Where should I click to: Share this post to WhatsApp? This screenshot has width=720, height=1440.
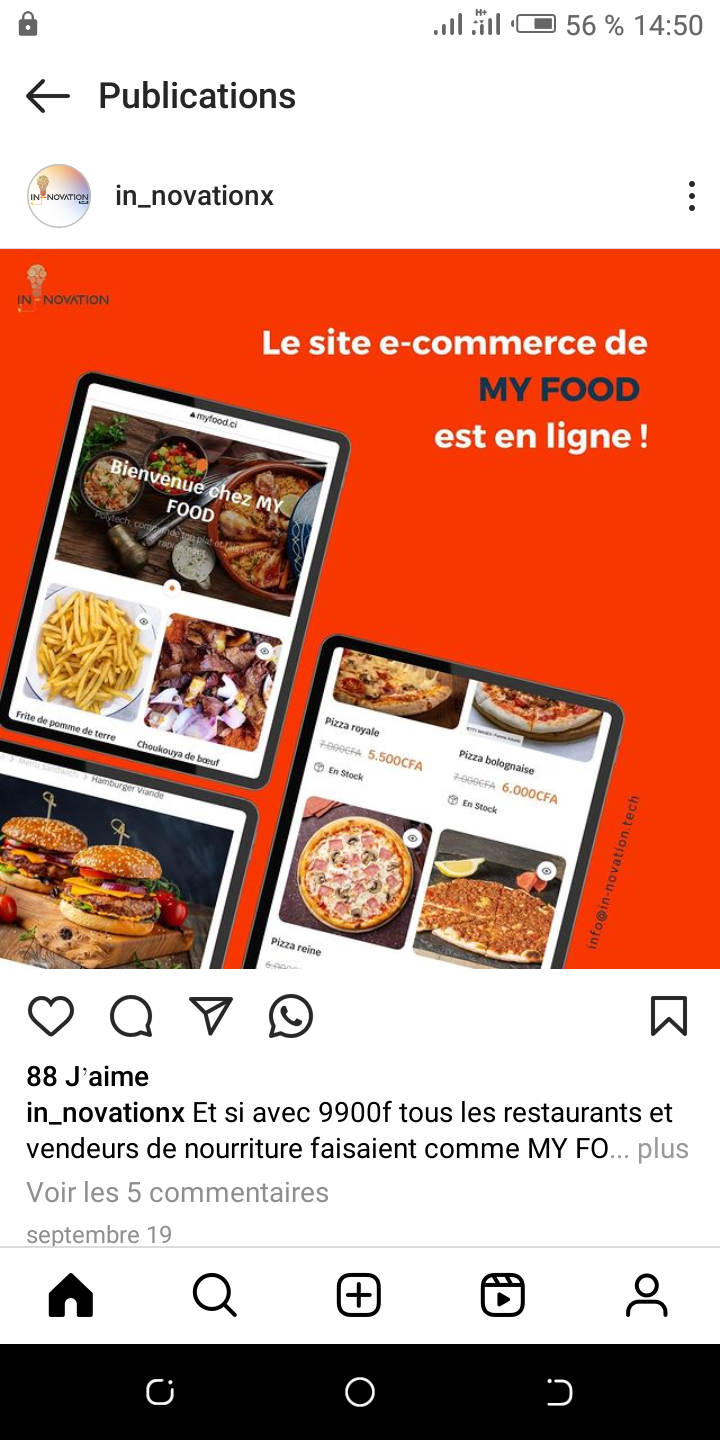291,1016
